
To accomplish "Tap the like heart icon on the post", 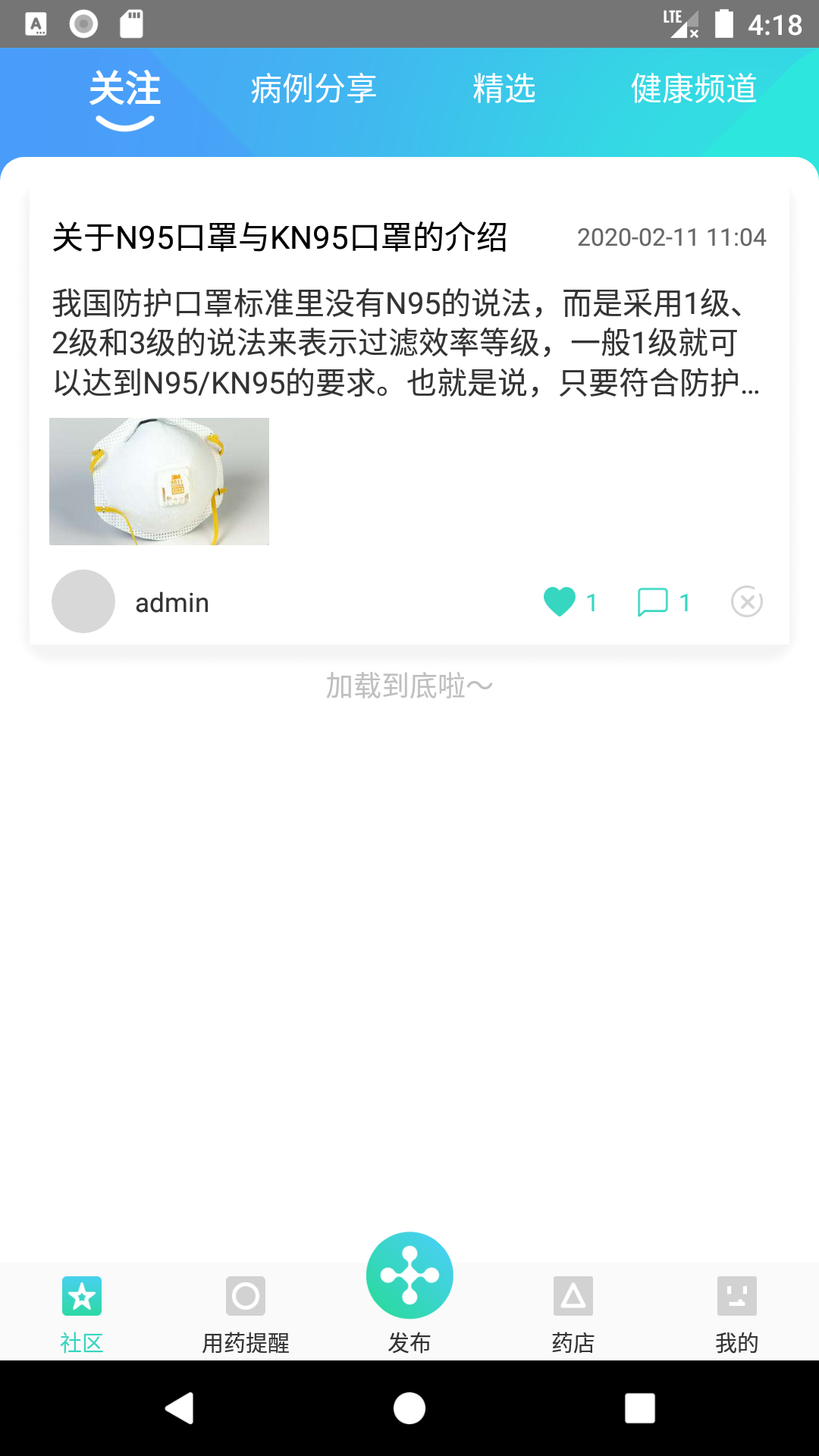I will [560, 601].
